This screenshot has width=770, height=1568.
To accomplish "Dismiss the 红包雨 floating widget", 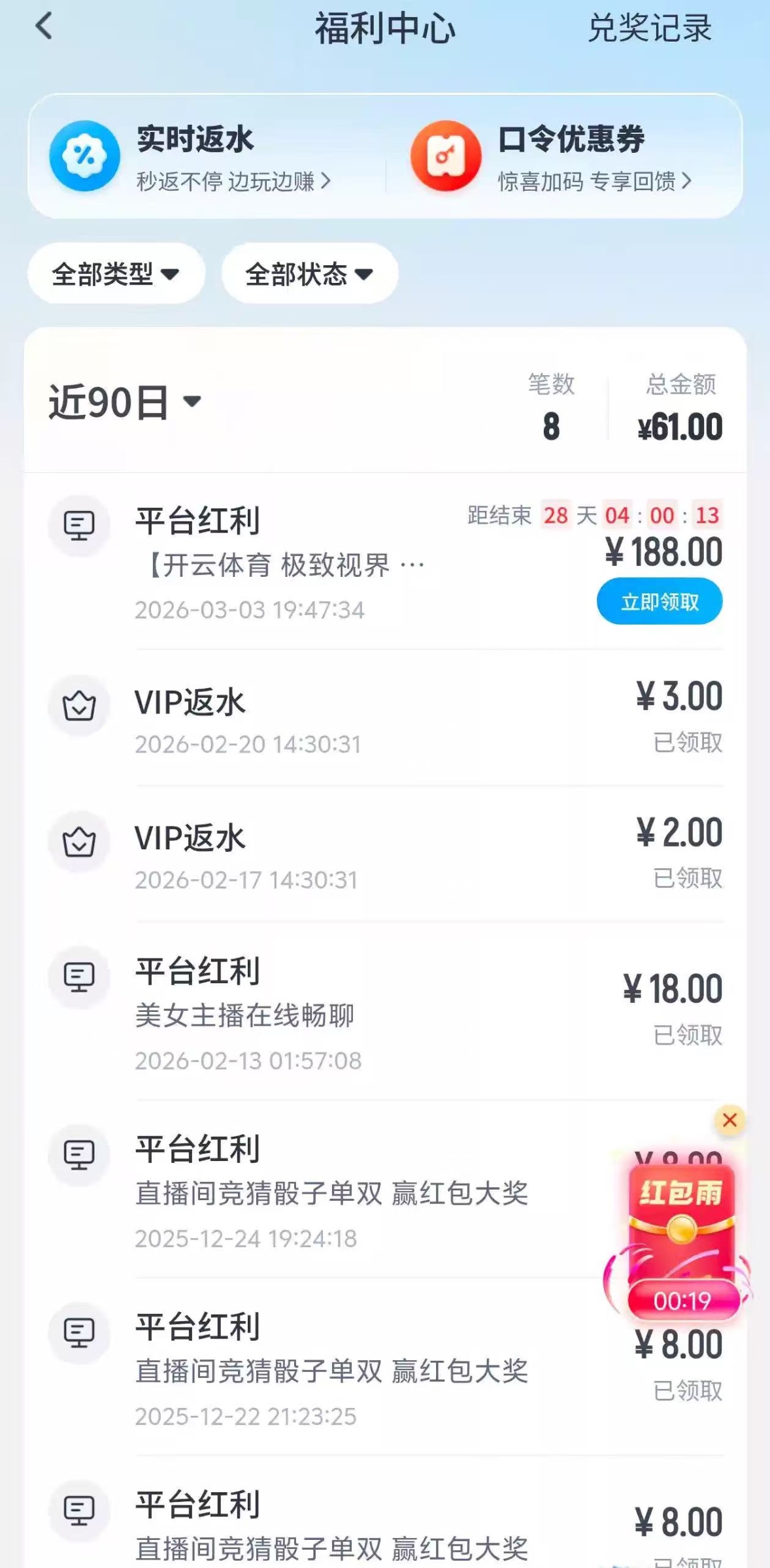I will 729,1120.
